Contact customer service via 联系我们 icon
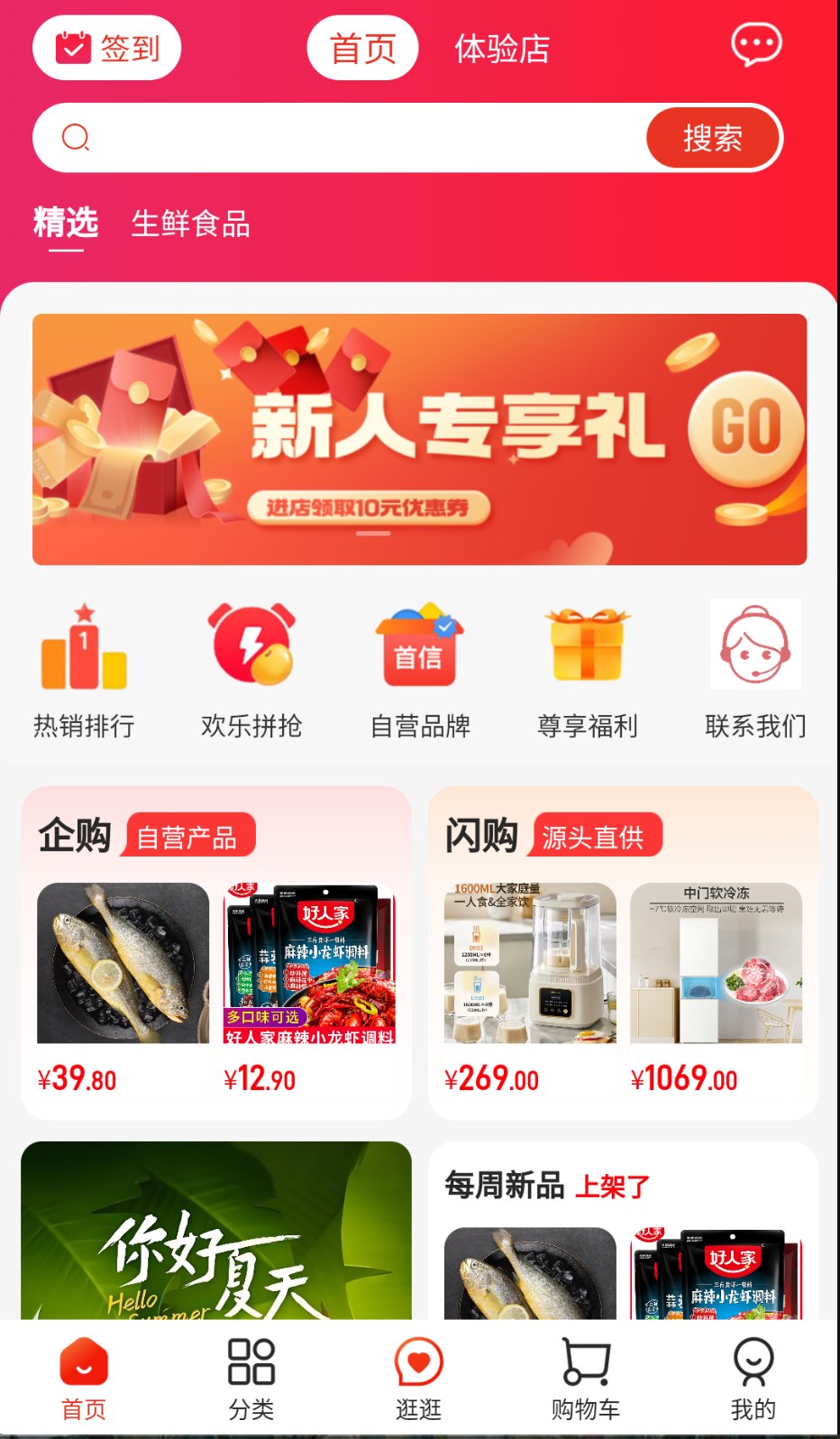840x1439 pixels. tap(754, 645)
